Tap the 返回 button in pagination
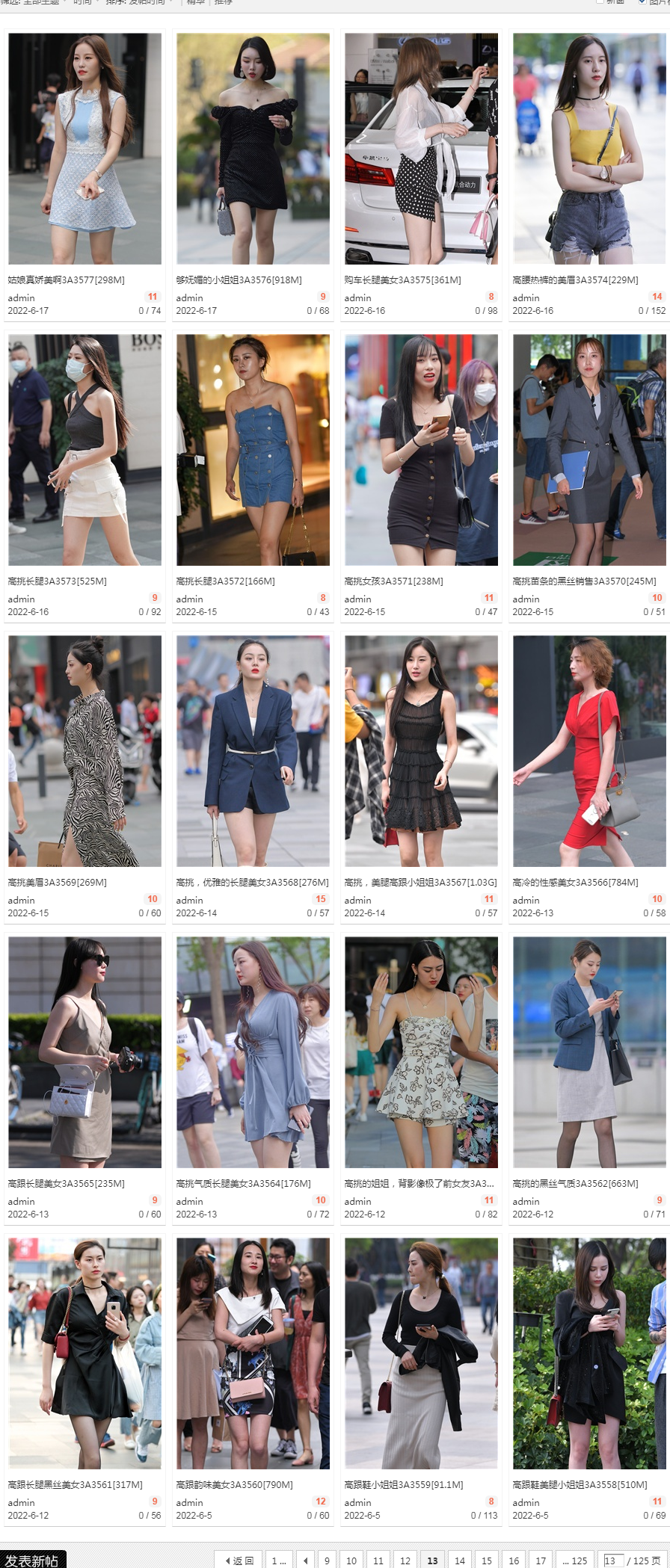Viewport: 670px width, 1568px height. pos(239,1561)
